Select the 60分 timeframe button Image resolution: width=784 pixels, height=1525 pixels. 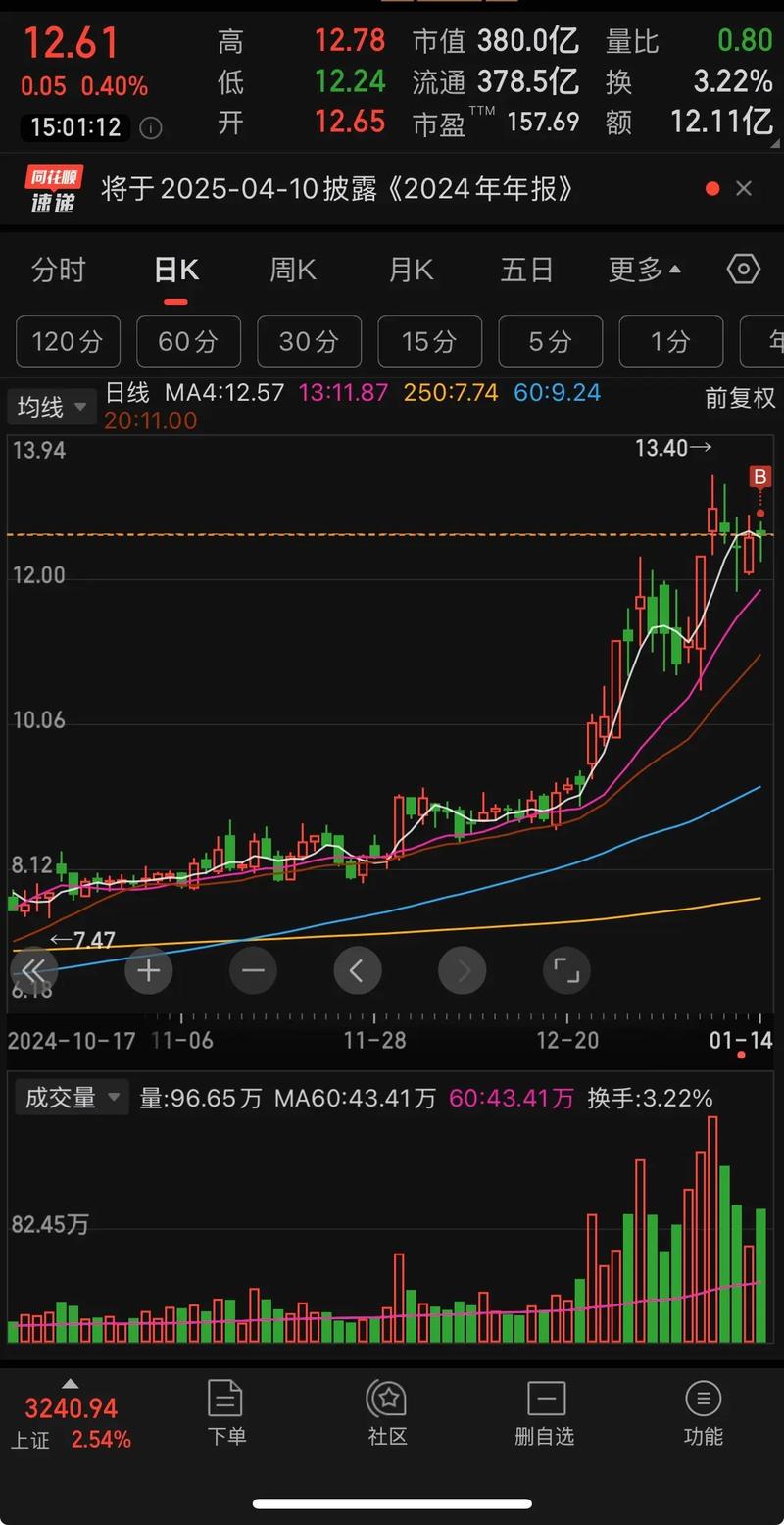[x=188, y=341]
